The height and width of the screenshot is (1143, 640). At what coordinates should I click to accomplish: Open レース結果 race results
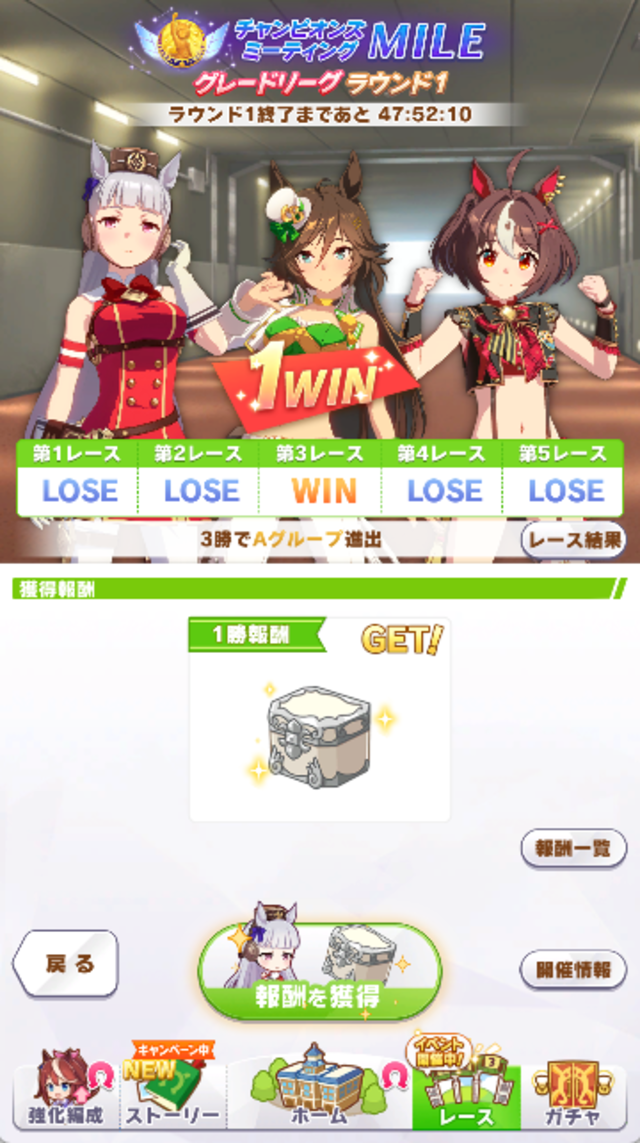click(x=573, y=541)
